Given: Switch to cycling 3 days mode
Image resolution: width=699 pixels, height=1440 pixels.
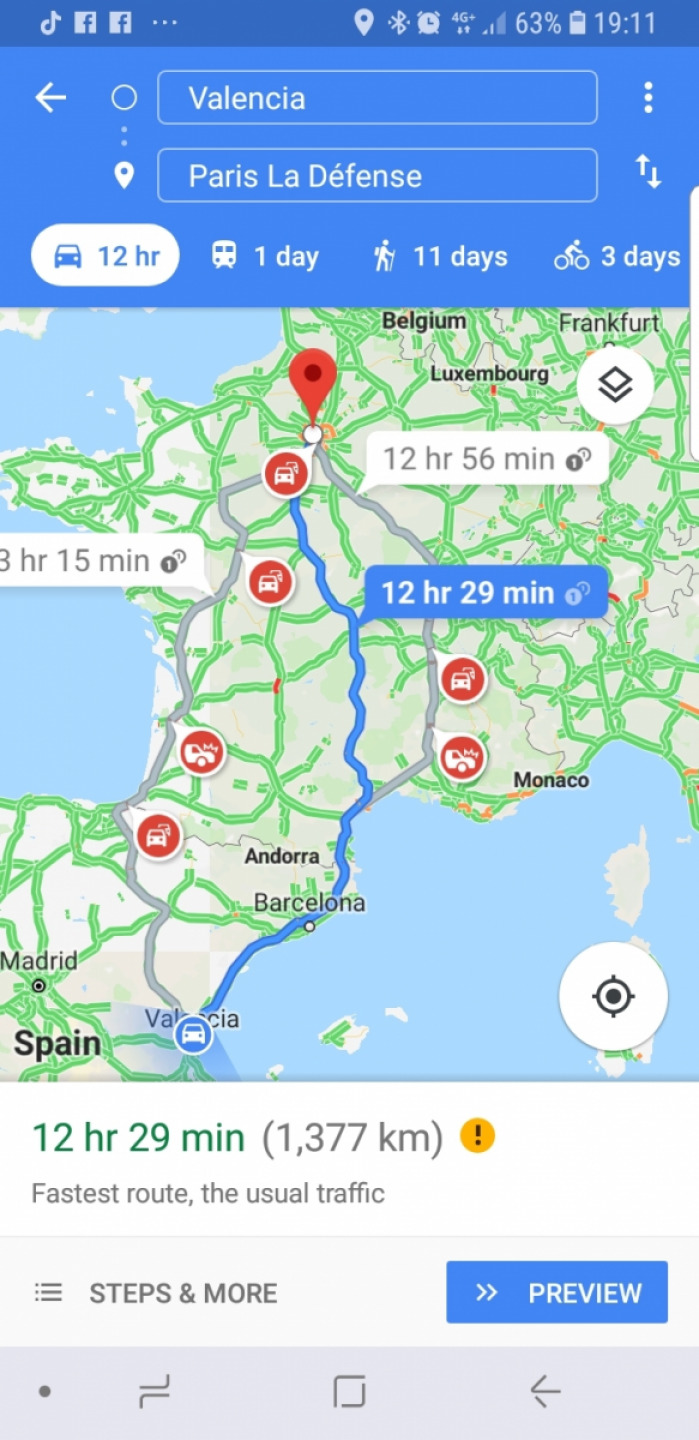Looking at the screenshot, I should tap(617, 256).
